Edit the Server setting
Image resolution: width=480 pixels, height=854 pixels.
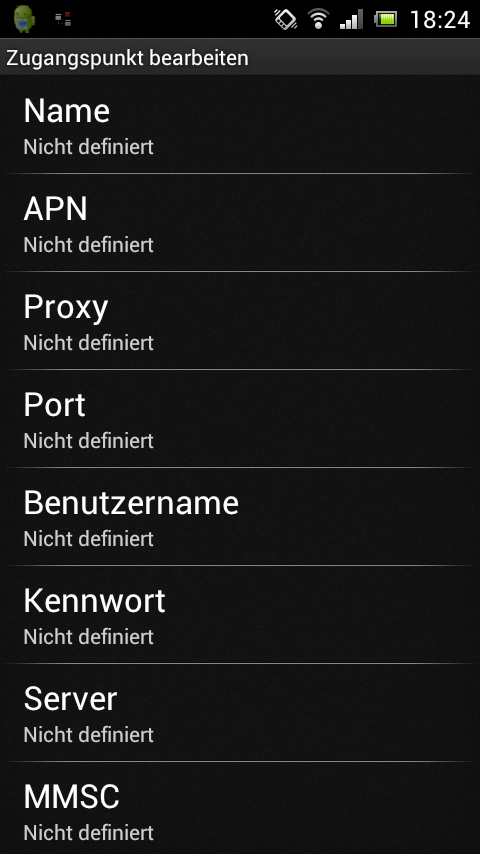pos(240,712)
